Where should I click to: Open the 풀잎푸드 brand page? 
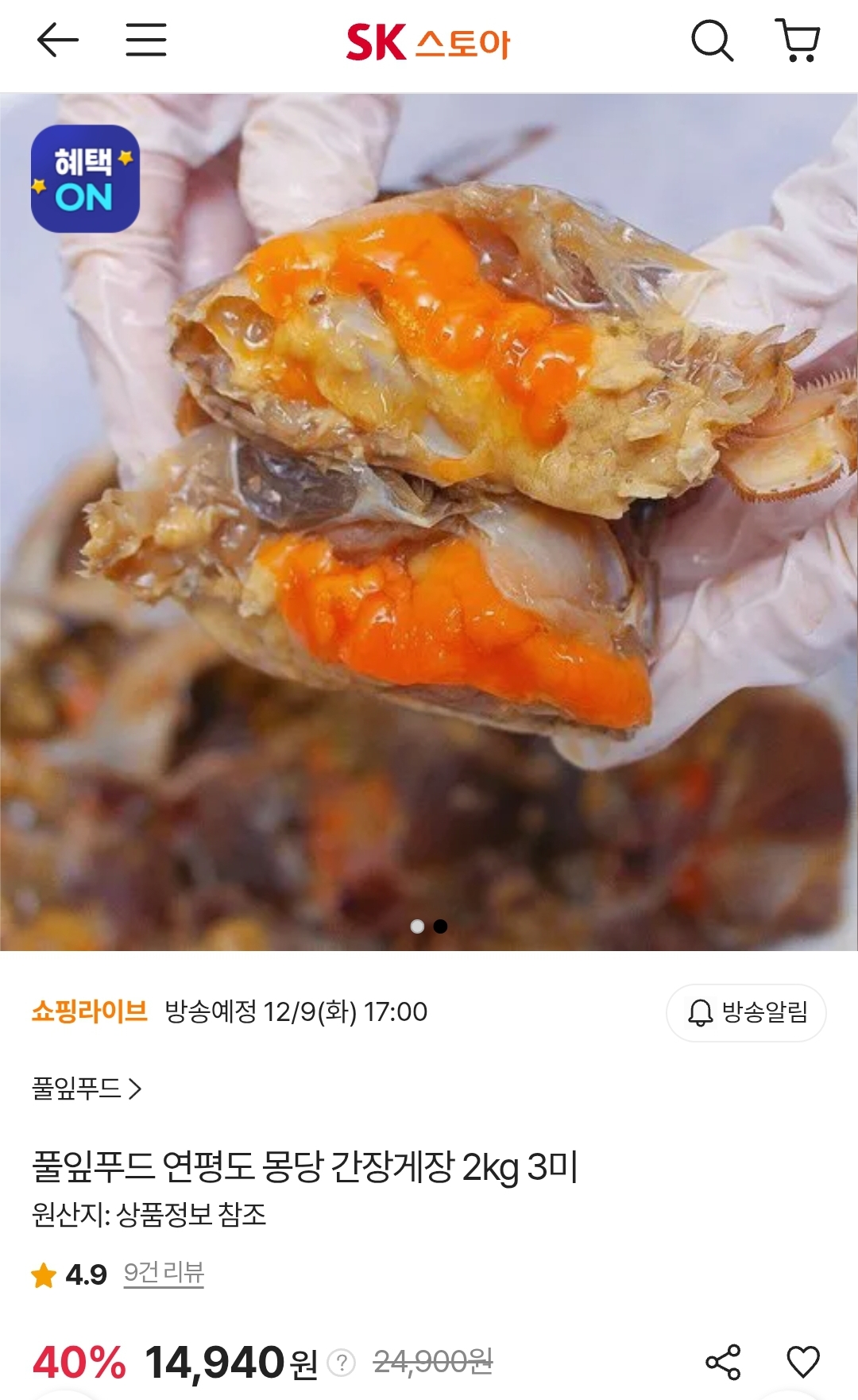pyautogui.click(x=87, y=1088)
